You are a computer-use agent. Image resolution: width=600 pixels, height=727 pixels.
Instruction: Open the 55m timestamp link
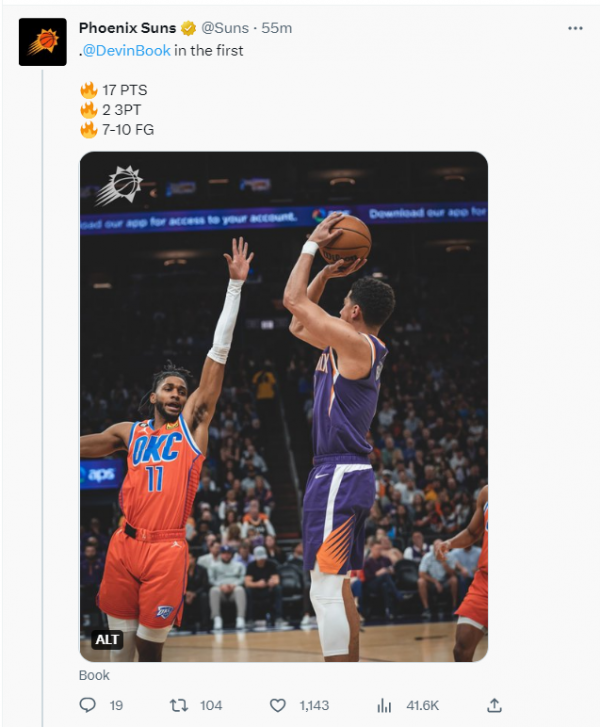[277, 28]
